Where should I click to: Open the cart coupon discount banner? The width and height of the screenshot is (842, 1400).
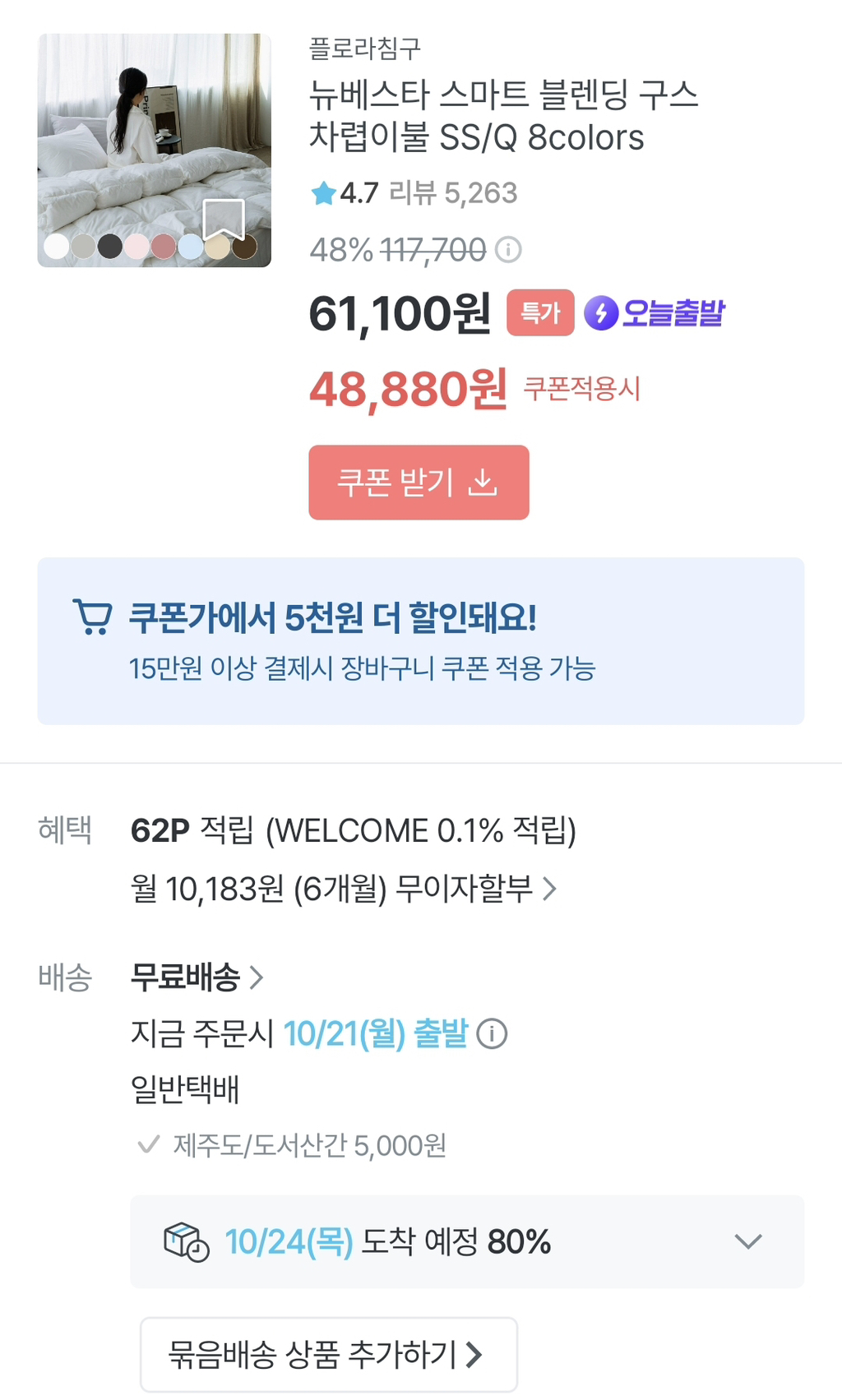[420, 640]
